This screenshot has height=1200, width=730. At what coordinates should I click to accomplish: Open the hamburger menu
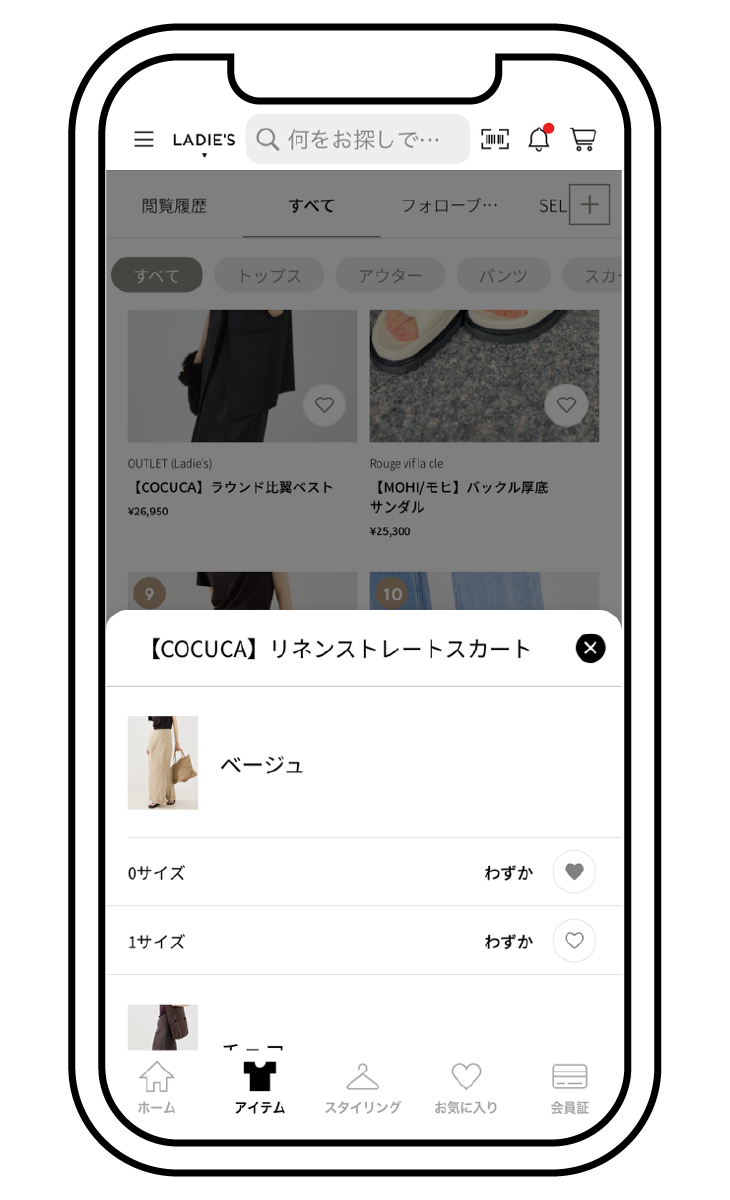(144, 139)
